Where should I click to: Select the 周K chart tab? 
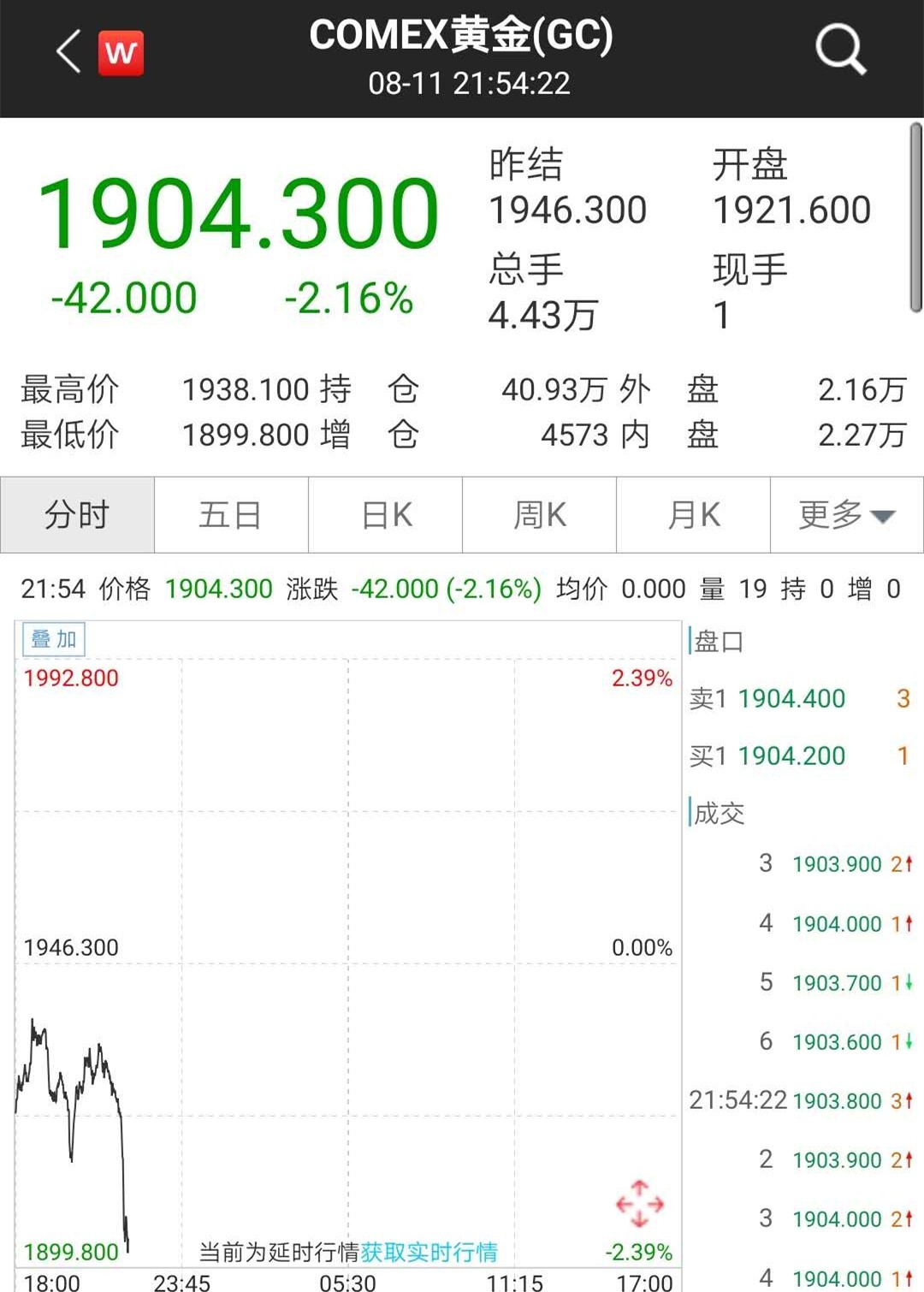click(540, 515)
